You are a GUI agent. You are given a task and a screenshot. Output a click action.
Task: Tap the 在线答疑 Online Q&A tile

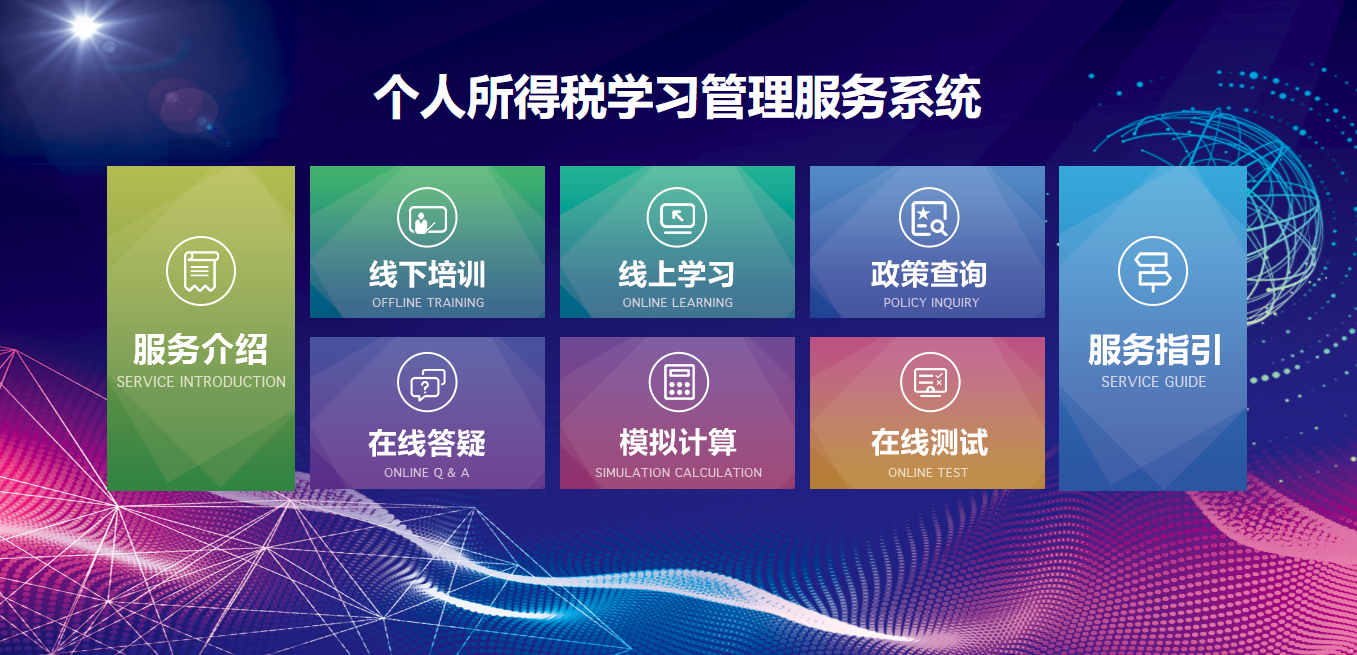[x=427, y=413]
